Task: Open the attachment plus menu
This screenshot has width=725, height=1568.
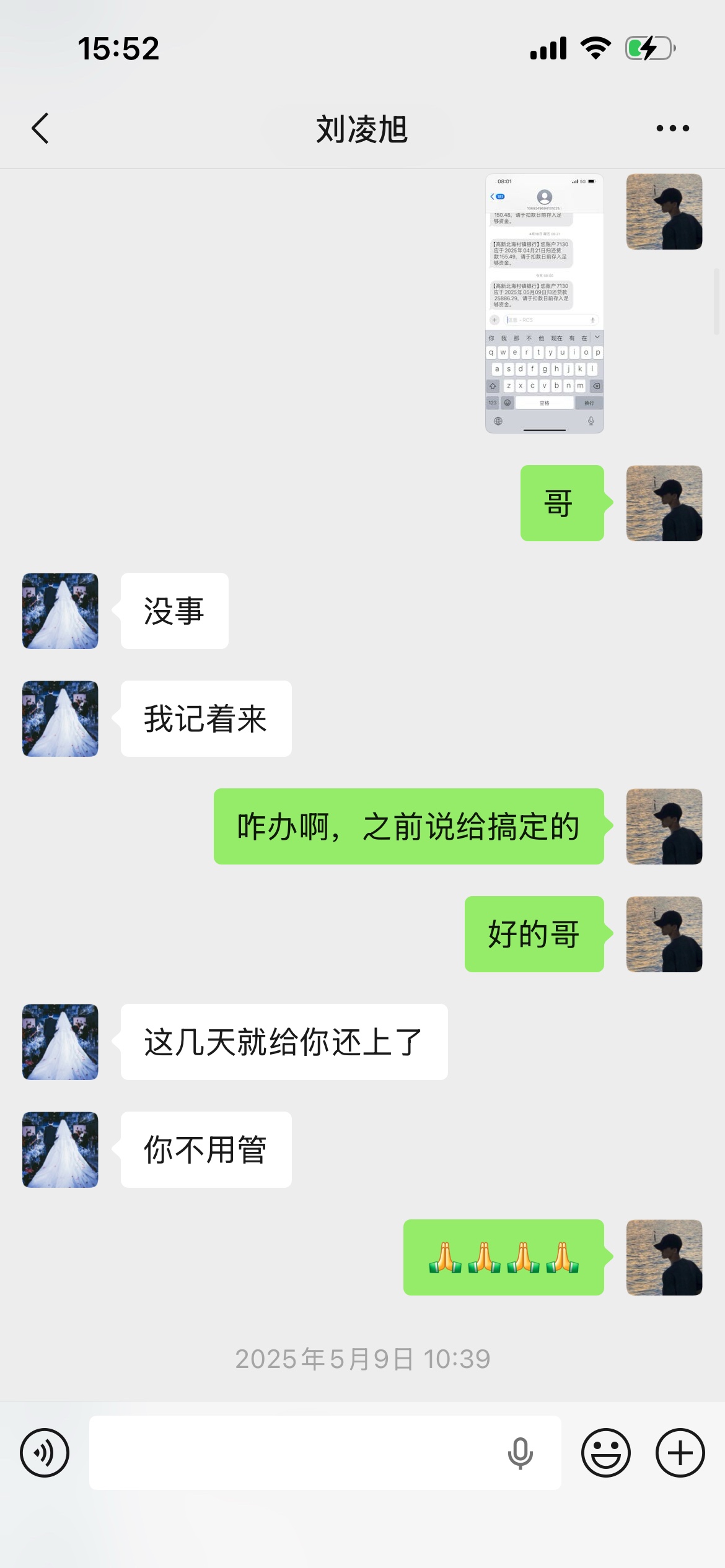Action: pyautogui.click(x=679, y=1452)
